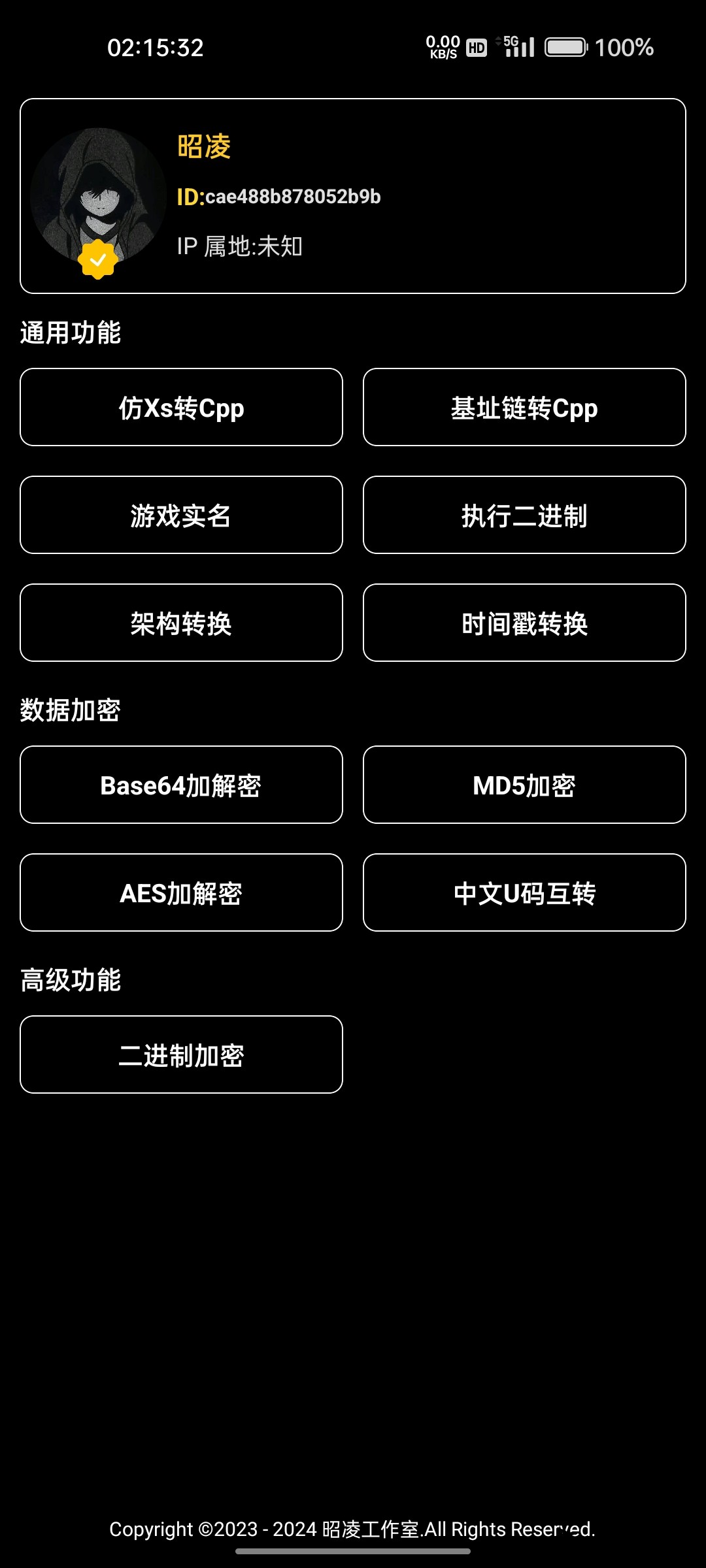Select the MD5加密 option
706x1568 pixels.
(524, 785)
